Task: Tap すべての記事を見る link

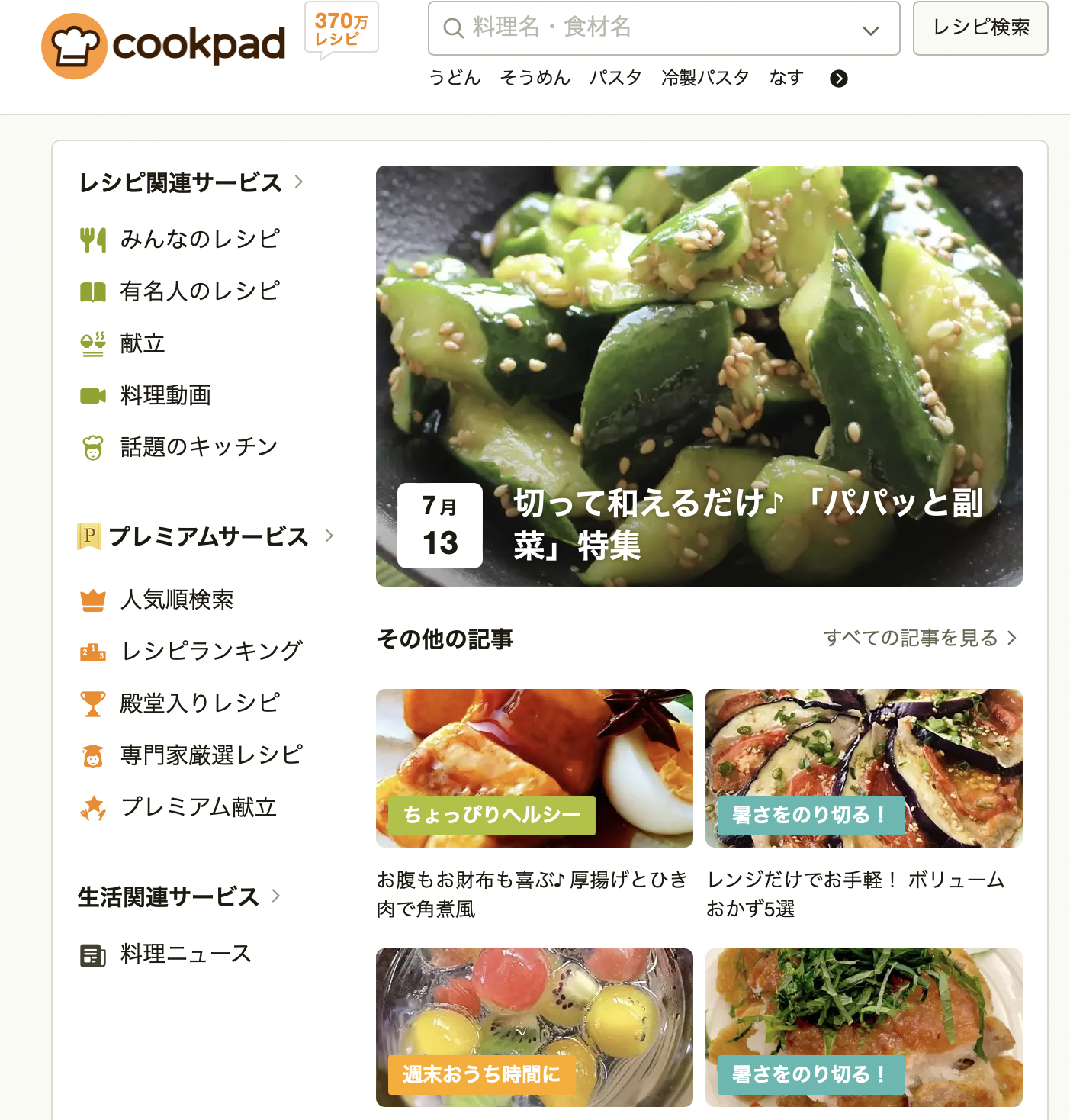Action: (920, 638)
